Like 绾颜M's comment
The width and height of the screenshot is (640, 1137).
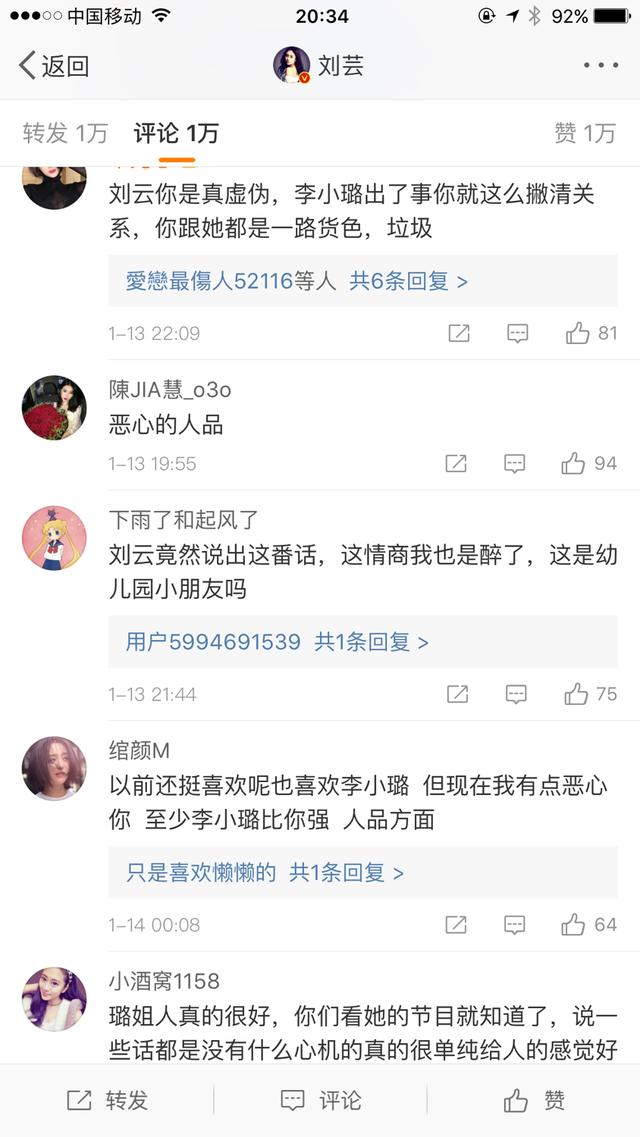574,925
